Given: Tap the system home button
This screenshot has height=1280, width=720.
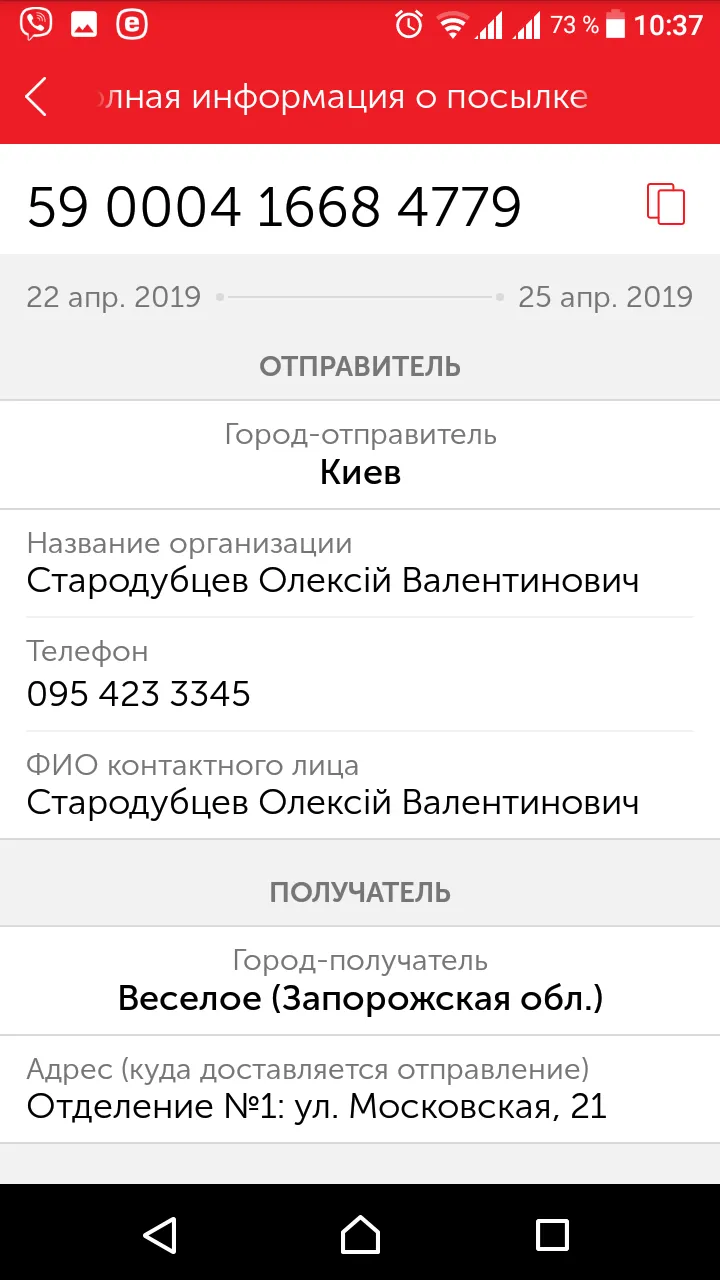Looking at the screenshot, I should click(360, 1234).
